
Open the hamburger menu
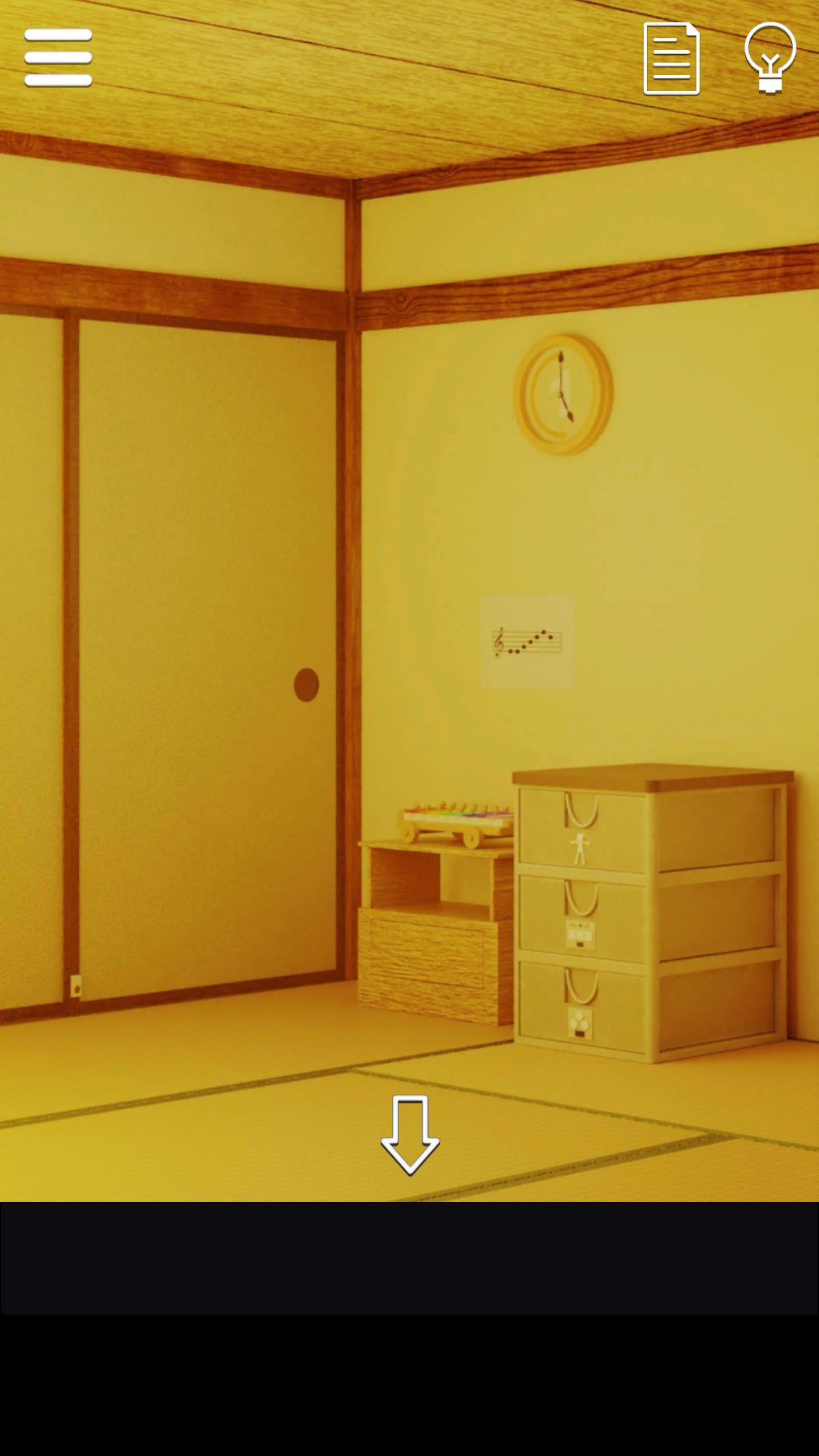[58, 57]
